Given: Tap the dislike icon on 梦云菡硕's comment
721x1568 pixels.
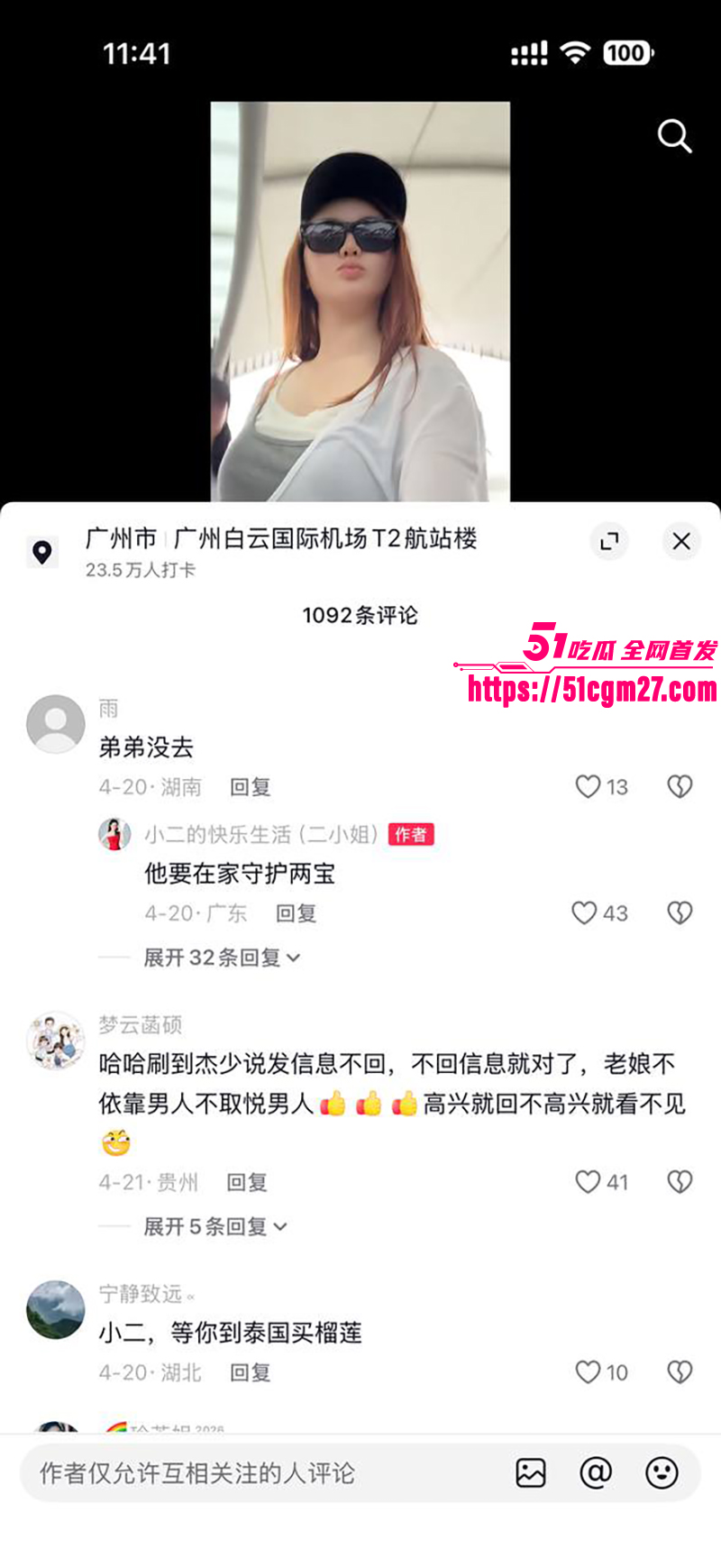Looking at the screenshot, I should tap(679, 1181).
